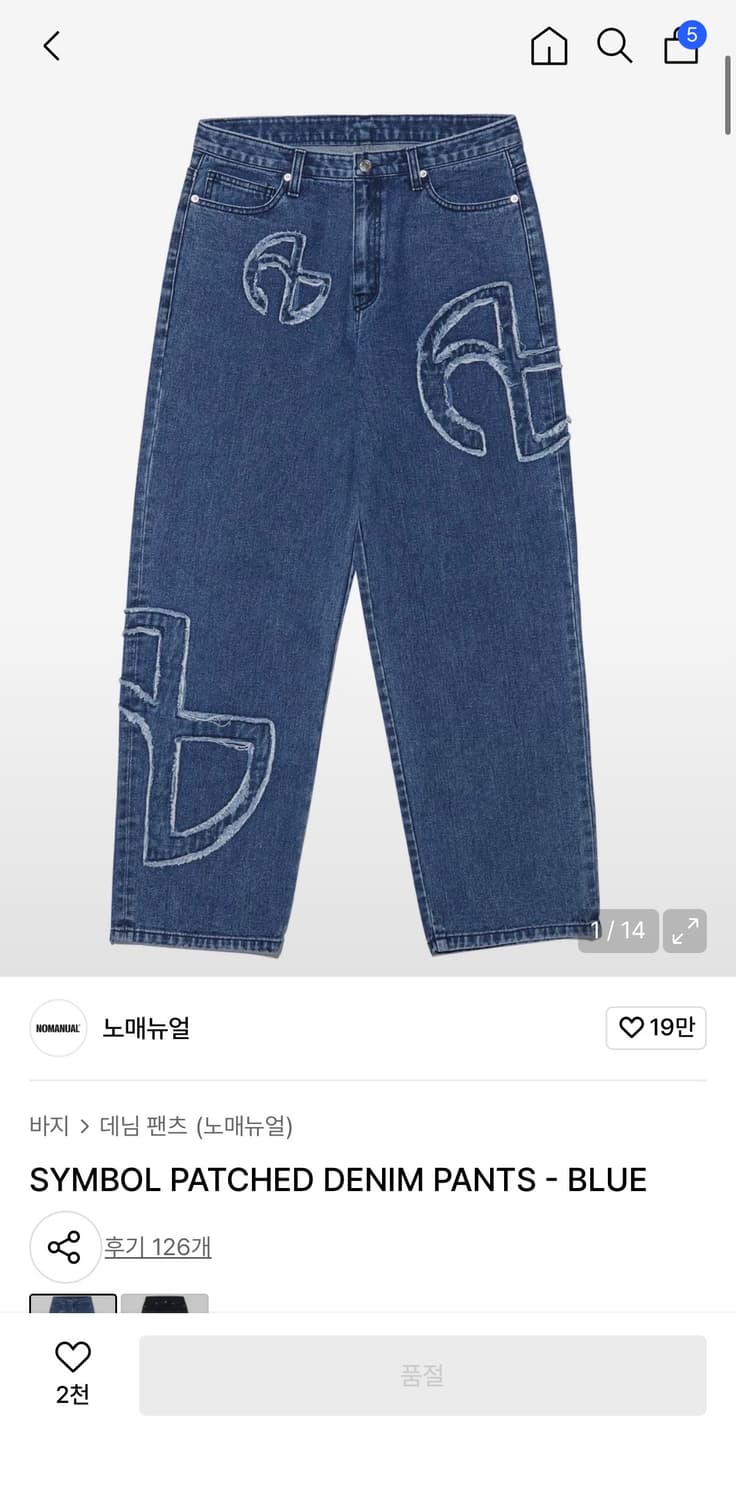Select the black denim color variant

coord(163,1305)
